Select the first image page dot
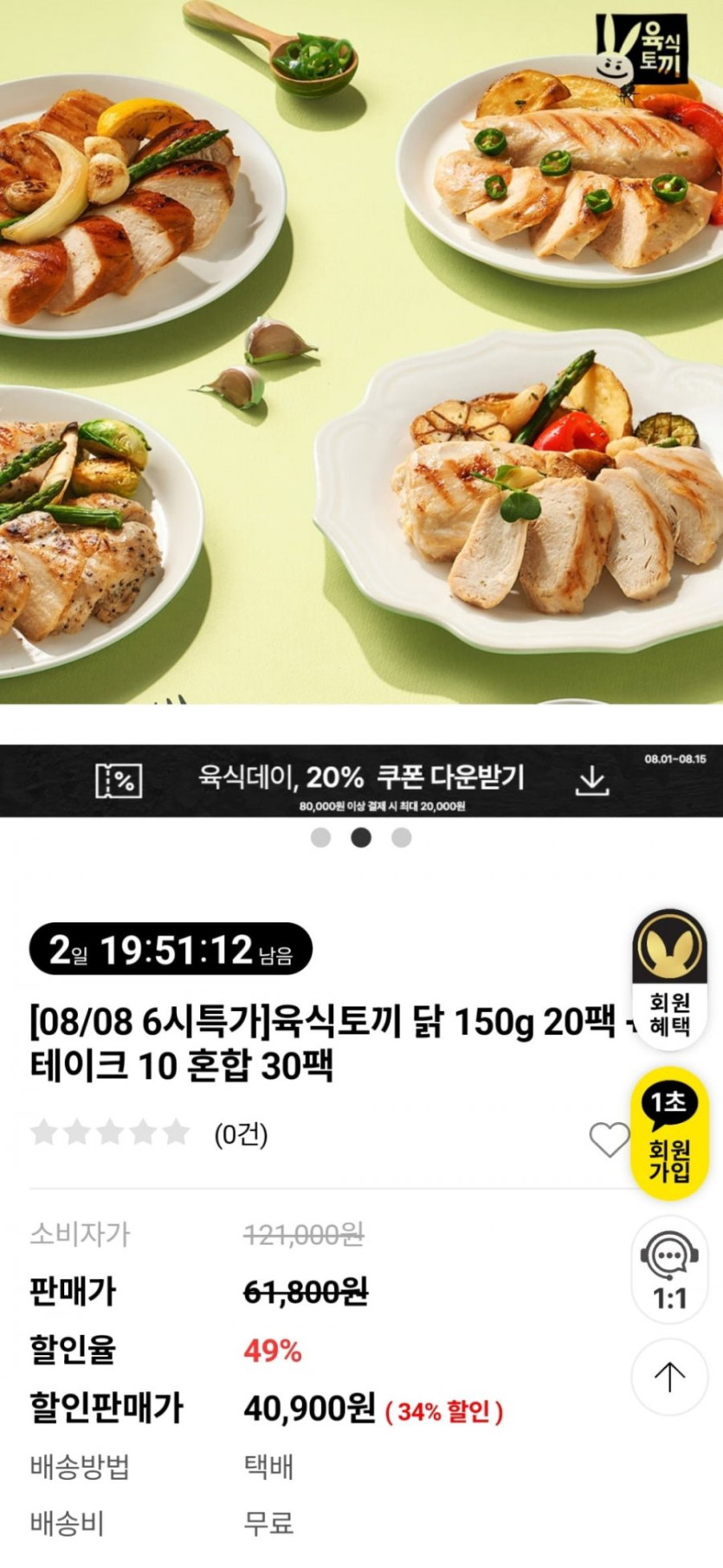 [x=321, y=837]
